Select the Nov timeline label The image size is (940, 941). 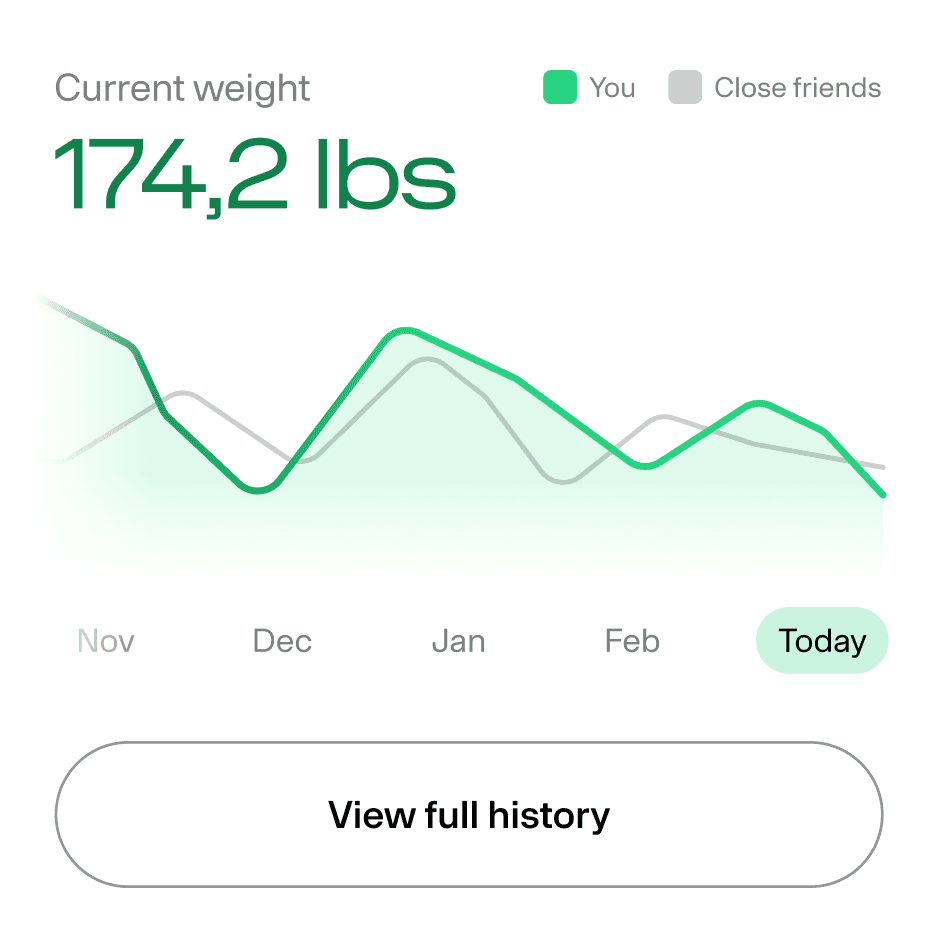[x=105, y=640]
